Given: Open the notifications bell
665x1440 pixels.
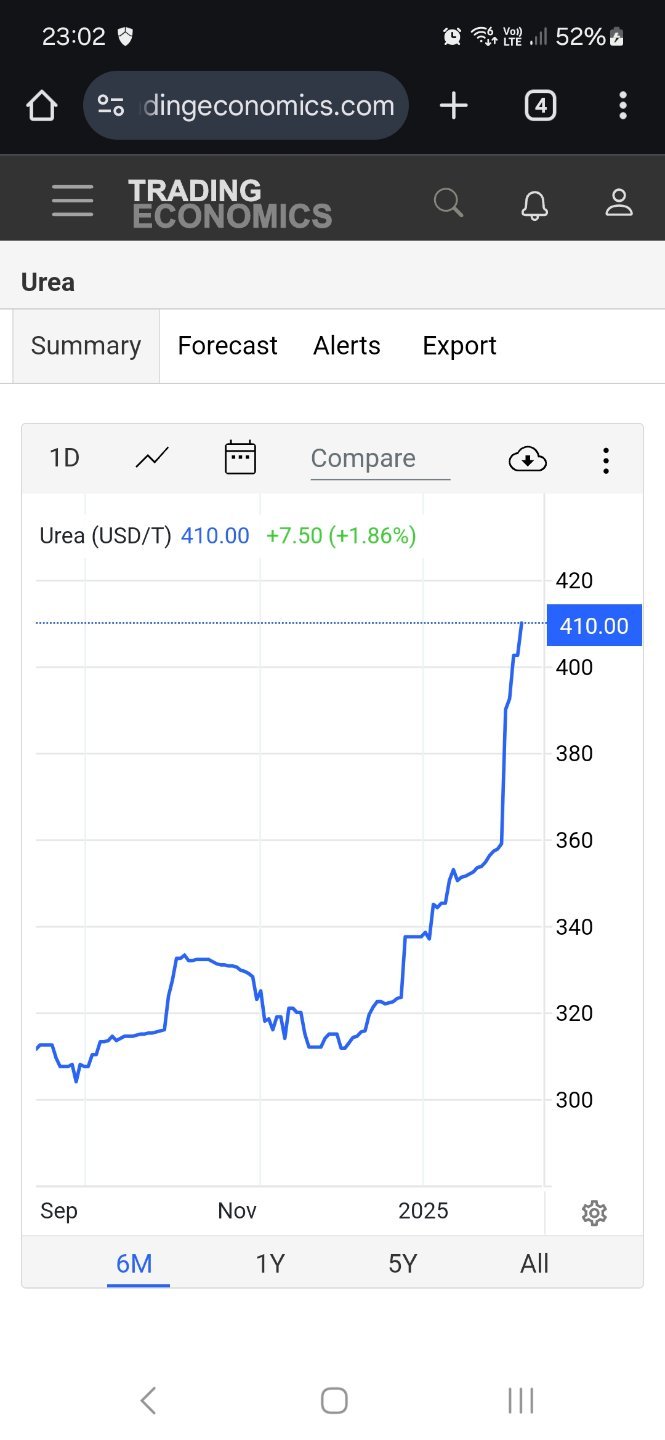Looking at the screenshot, I should coord(535,204).
